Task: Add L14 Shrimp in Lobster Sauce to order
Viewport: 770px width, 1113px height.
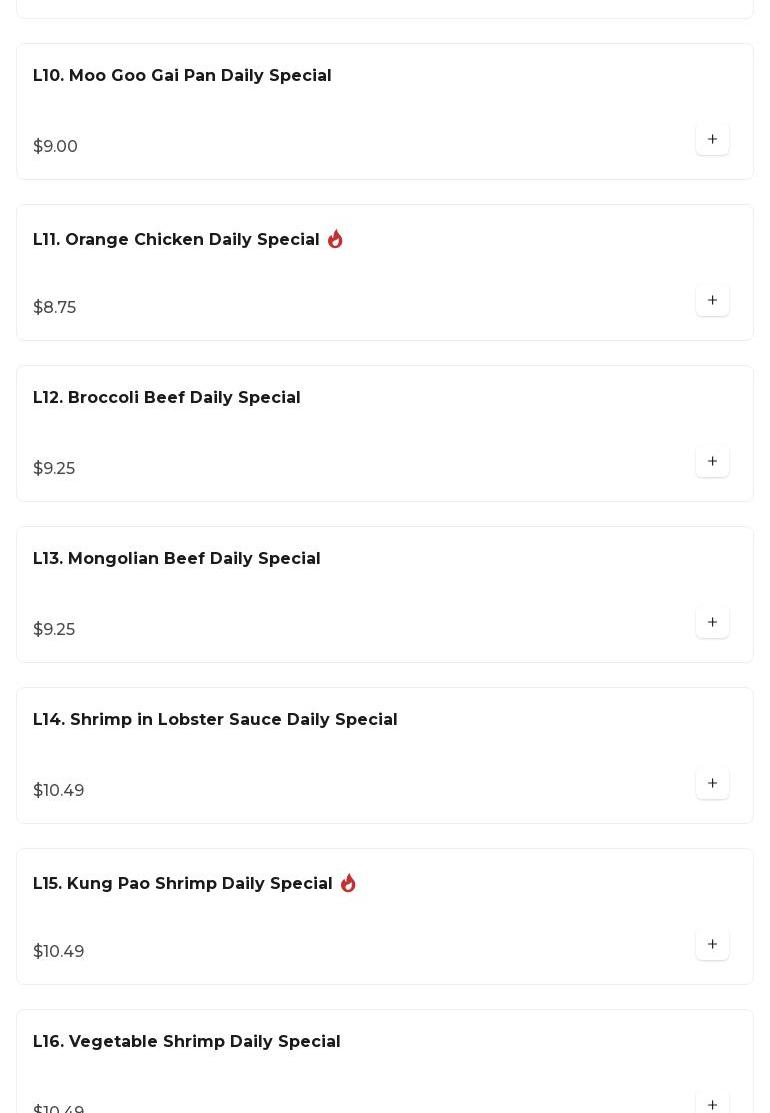Action: (x=712, y=784)
